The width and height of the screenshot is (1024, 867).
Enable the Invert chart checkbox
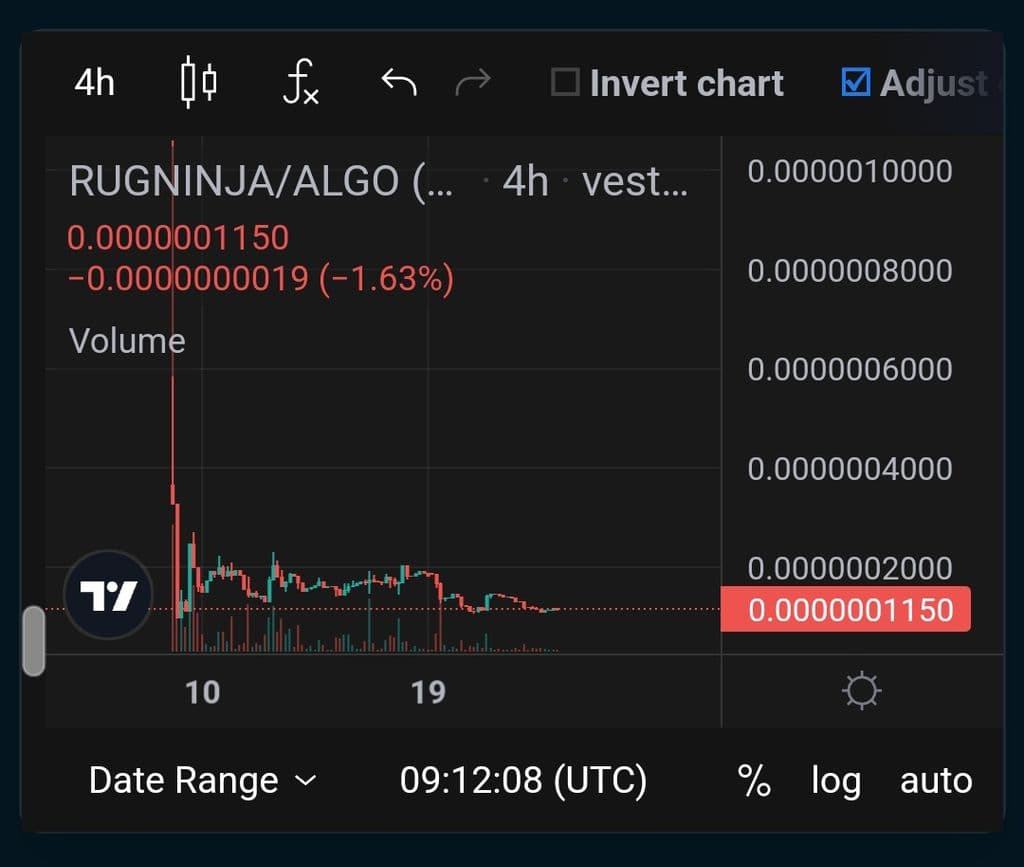566,82
